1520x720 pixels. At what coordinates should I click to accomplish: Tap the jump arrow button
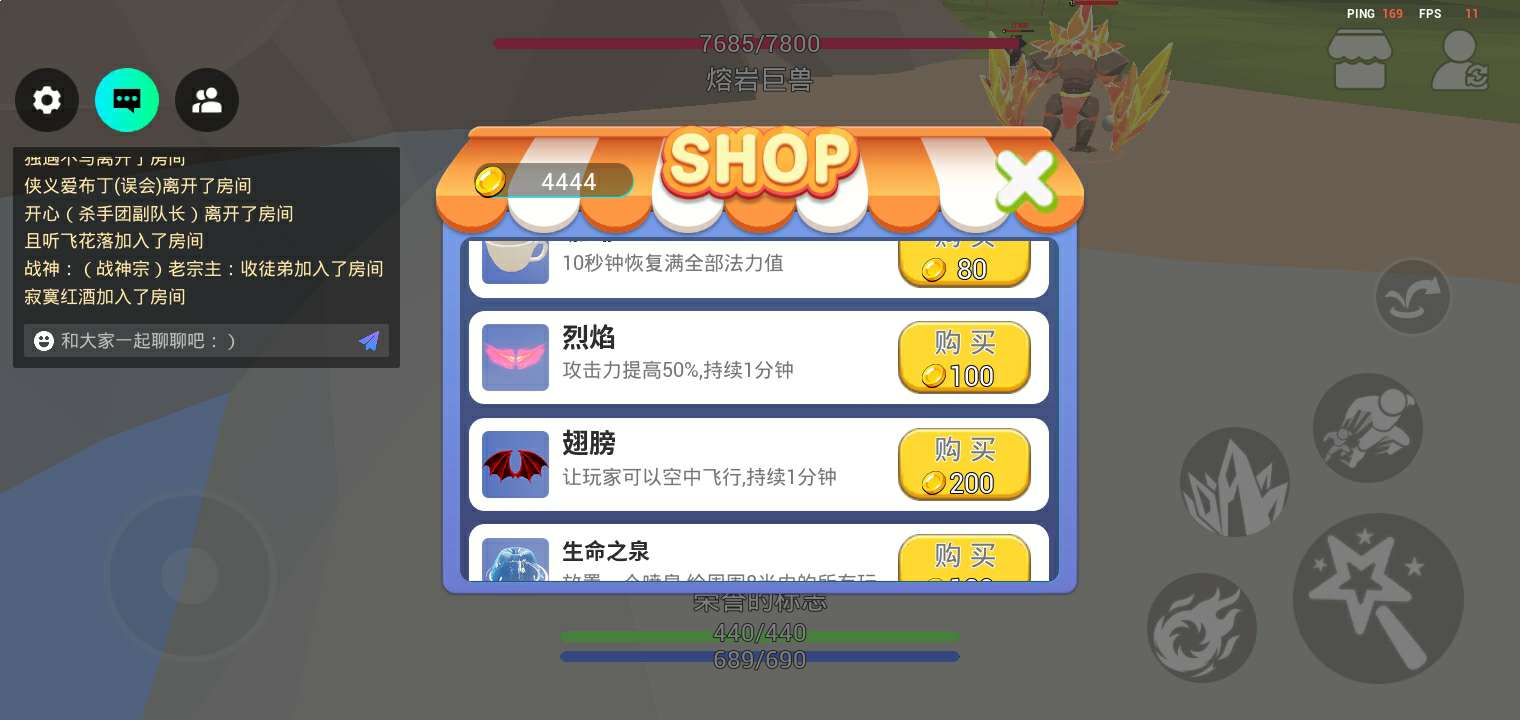(1412, 297)
